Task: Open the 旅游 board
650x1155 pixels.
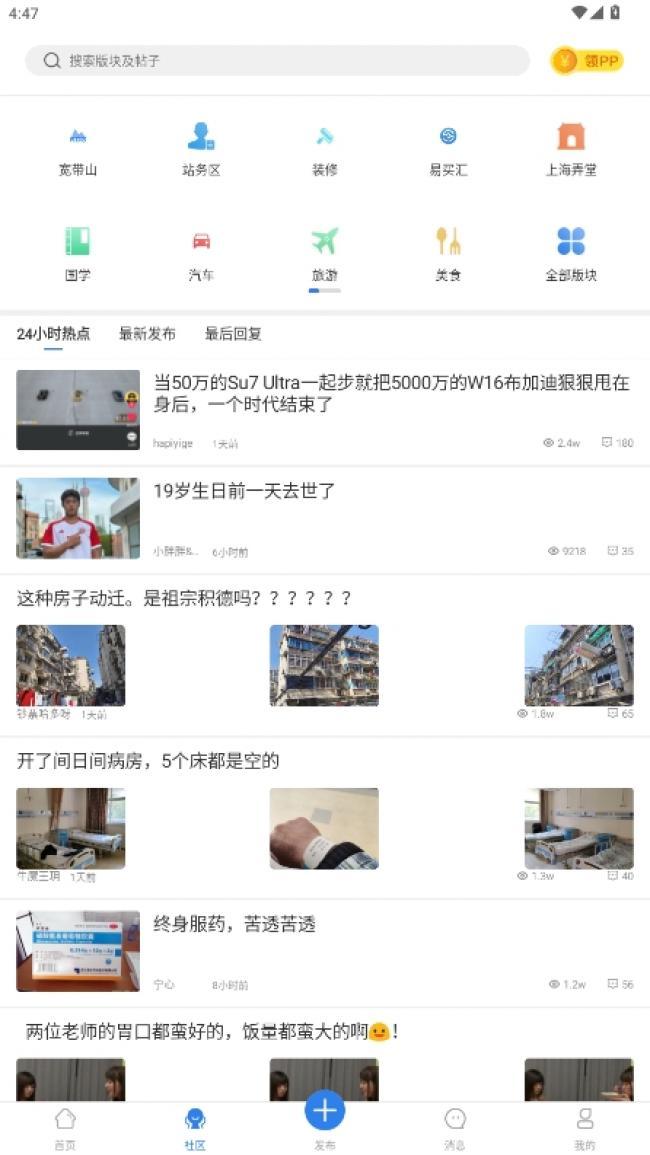Action: (x=325, y=254)
